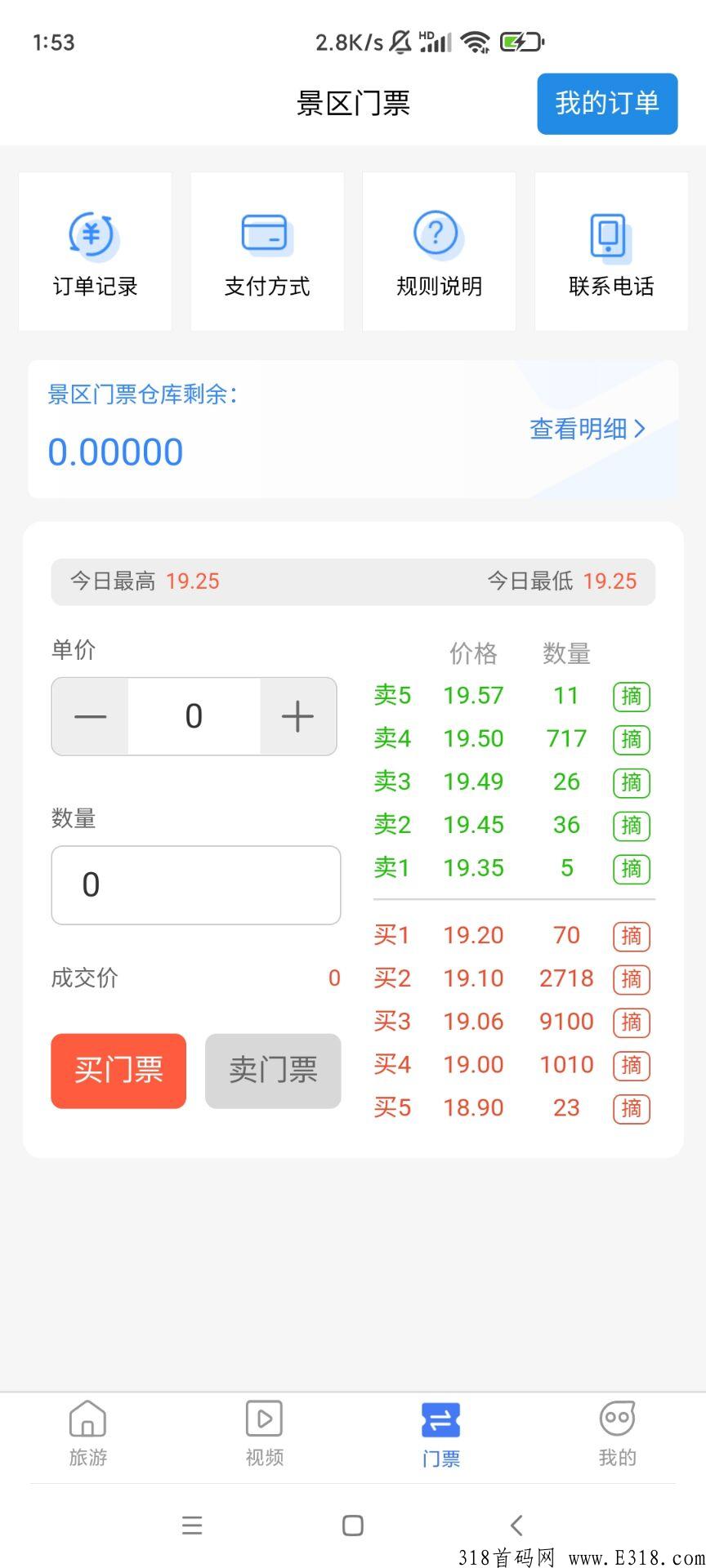Open 我的订单 button
This screenshot has width=706, height=1568.
607,104
